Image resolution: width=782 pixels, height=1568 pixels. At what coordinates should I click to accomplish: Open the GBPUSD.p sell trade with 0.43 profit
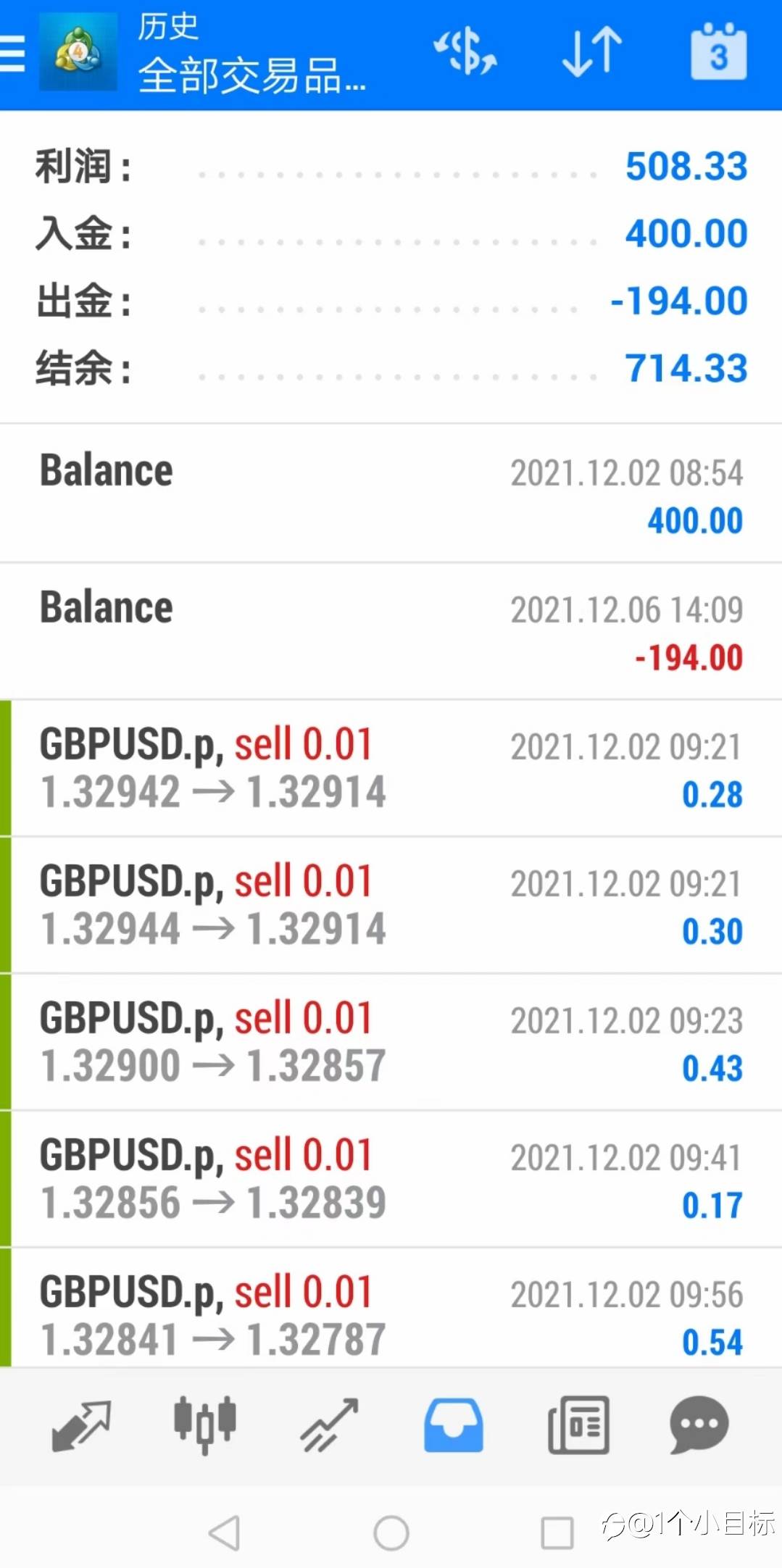coord(391,1042)
